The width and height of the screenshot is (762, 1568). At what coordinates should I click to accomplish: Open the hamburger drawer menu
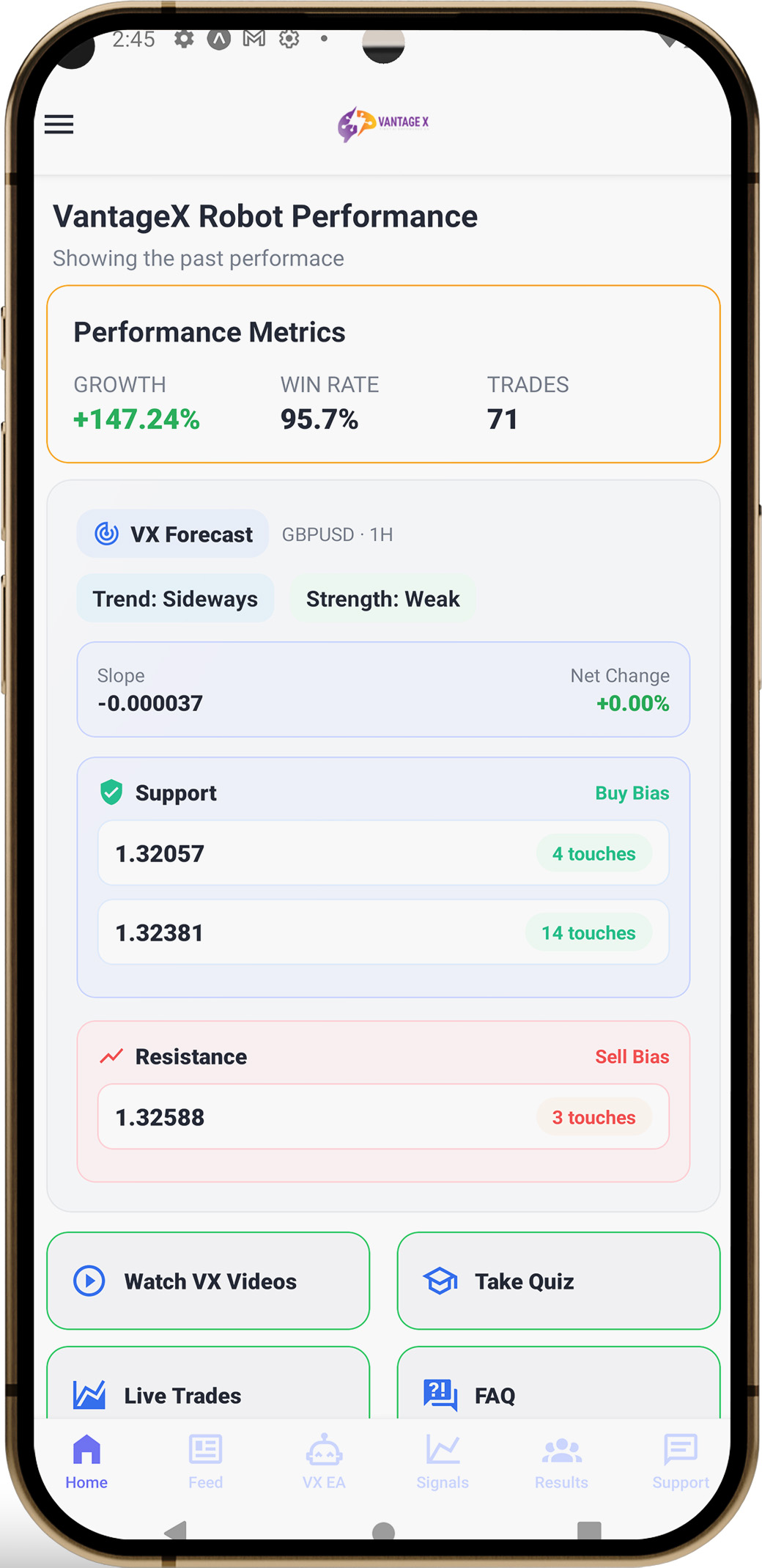(59, 125)
